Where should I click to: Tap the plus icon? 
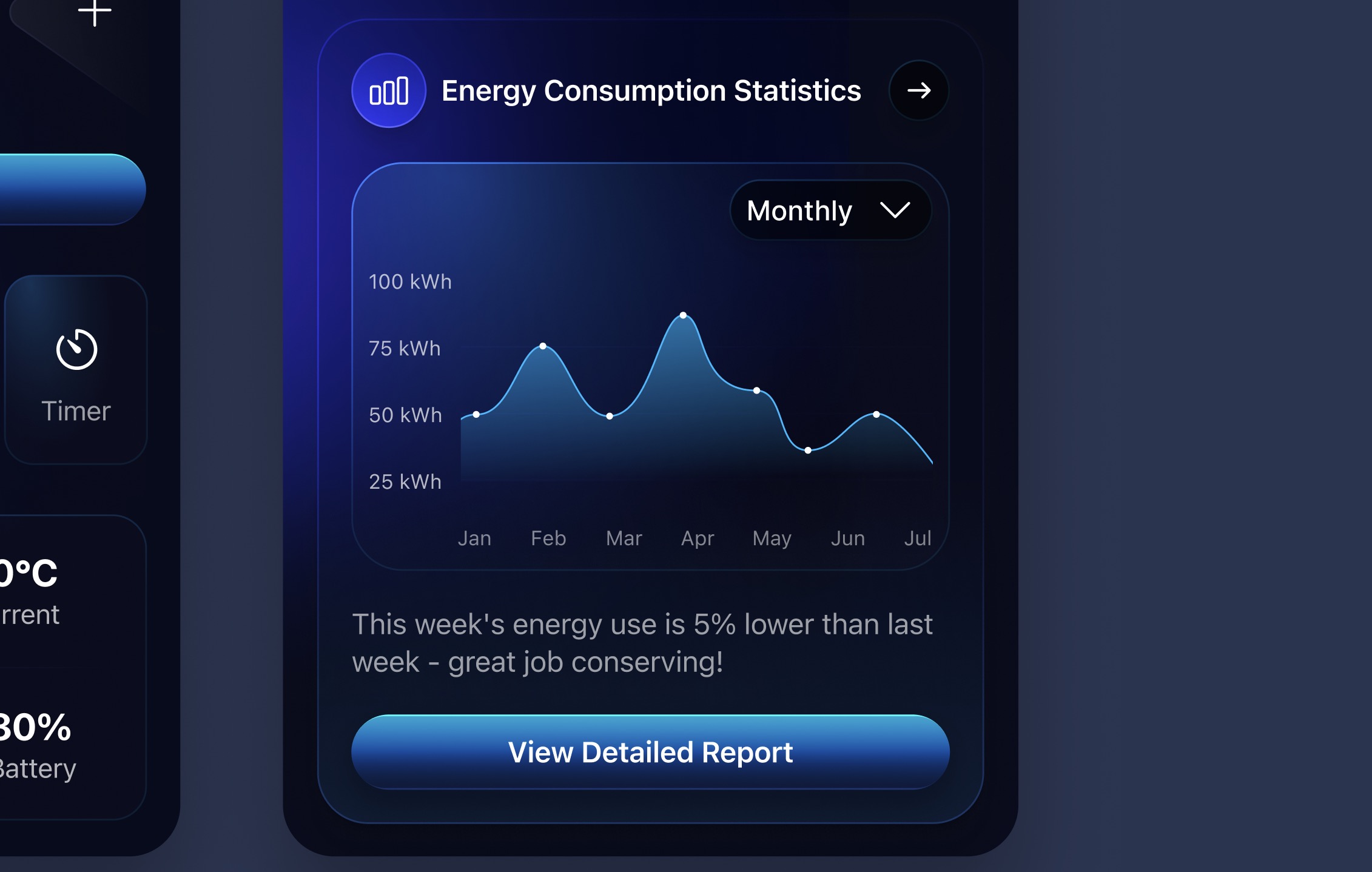pos(95,12)
